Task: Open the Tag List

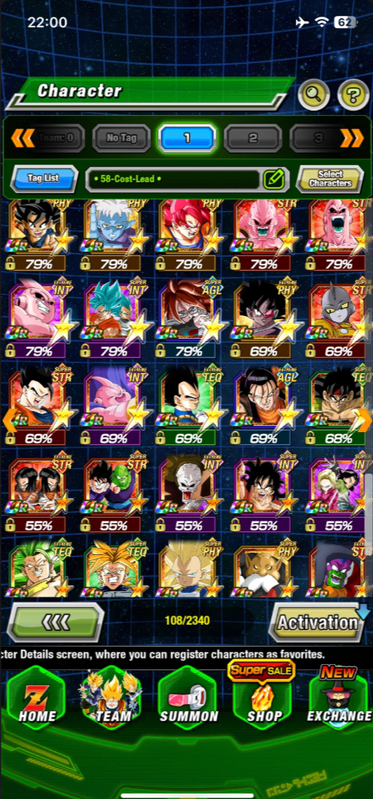Action: pyautogui.click(x=44, y=179)
